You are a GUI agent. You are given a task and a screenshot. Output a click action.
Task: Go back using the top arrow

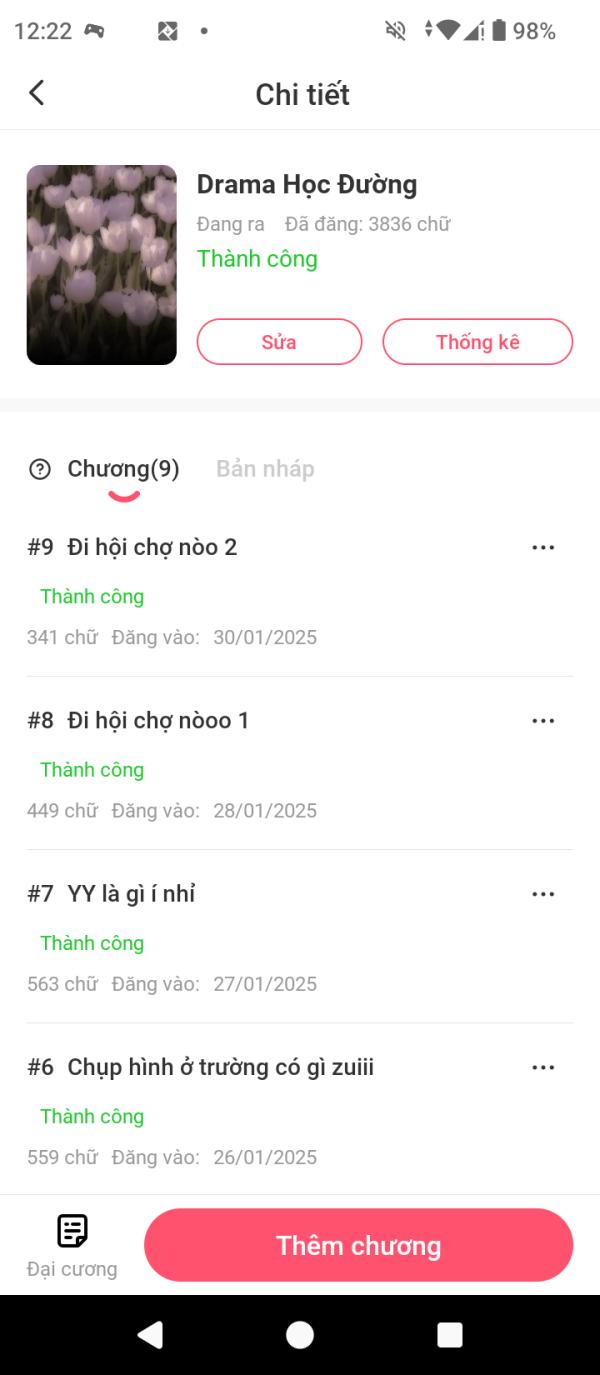coord(37,93)
